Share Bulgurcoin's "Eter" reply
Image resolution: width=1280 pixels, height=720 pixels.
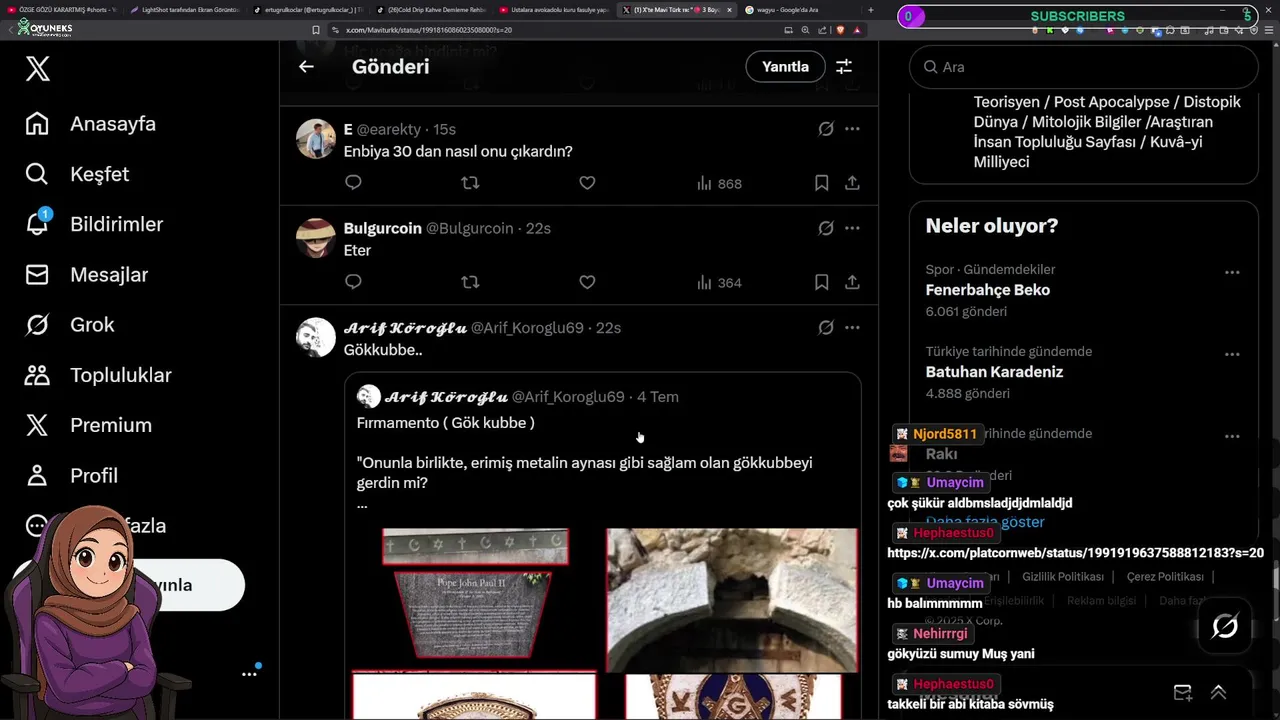point(852,282)
